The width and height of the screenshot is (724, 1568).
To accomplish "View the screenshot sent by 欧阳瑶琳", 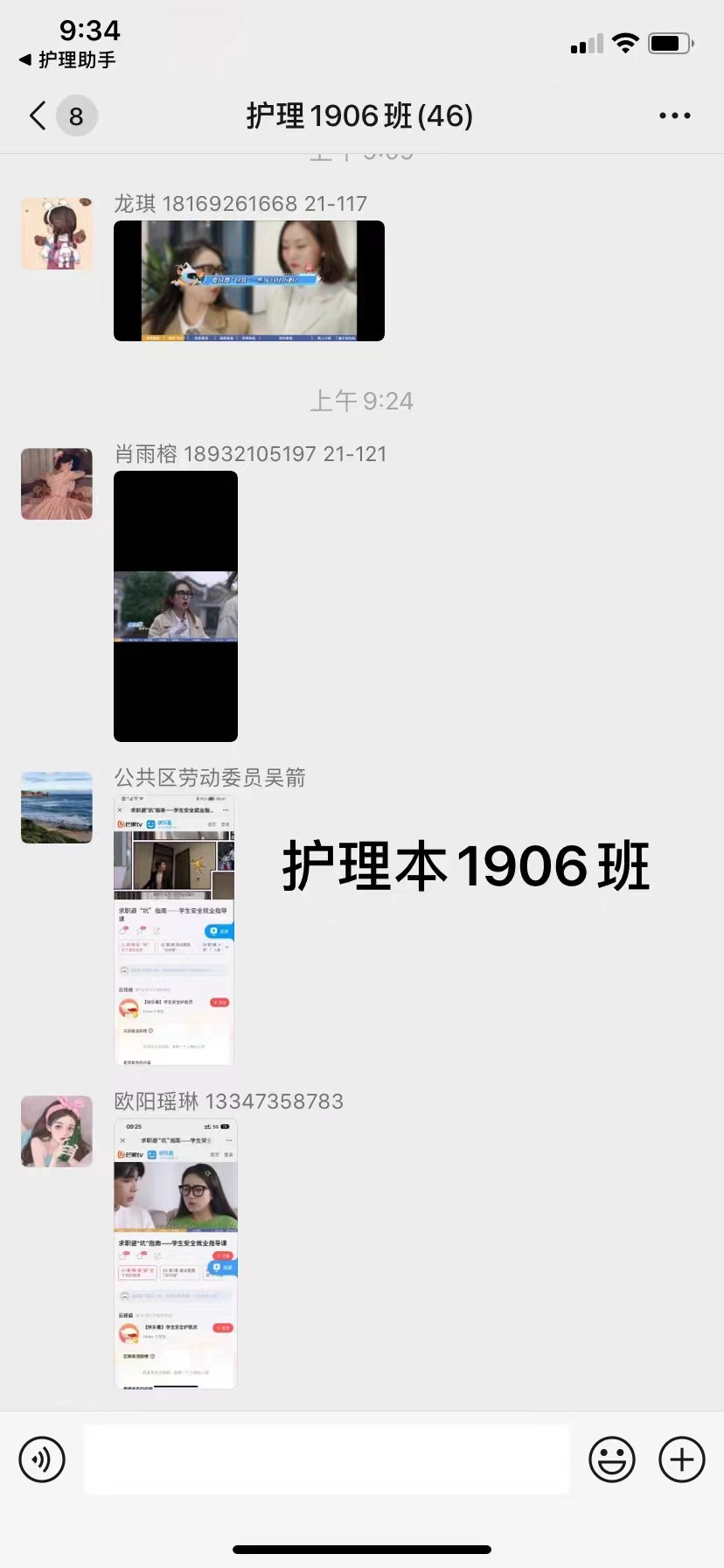I will [x=176, y=1253].
